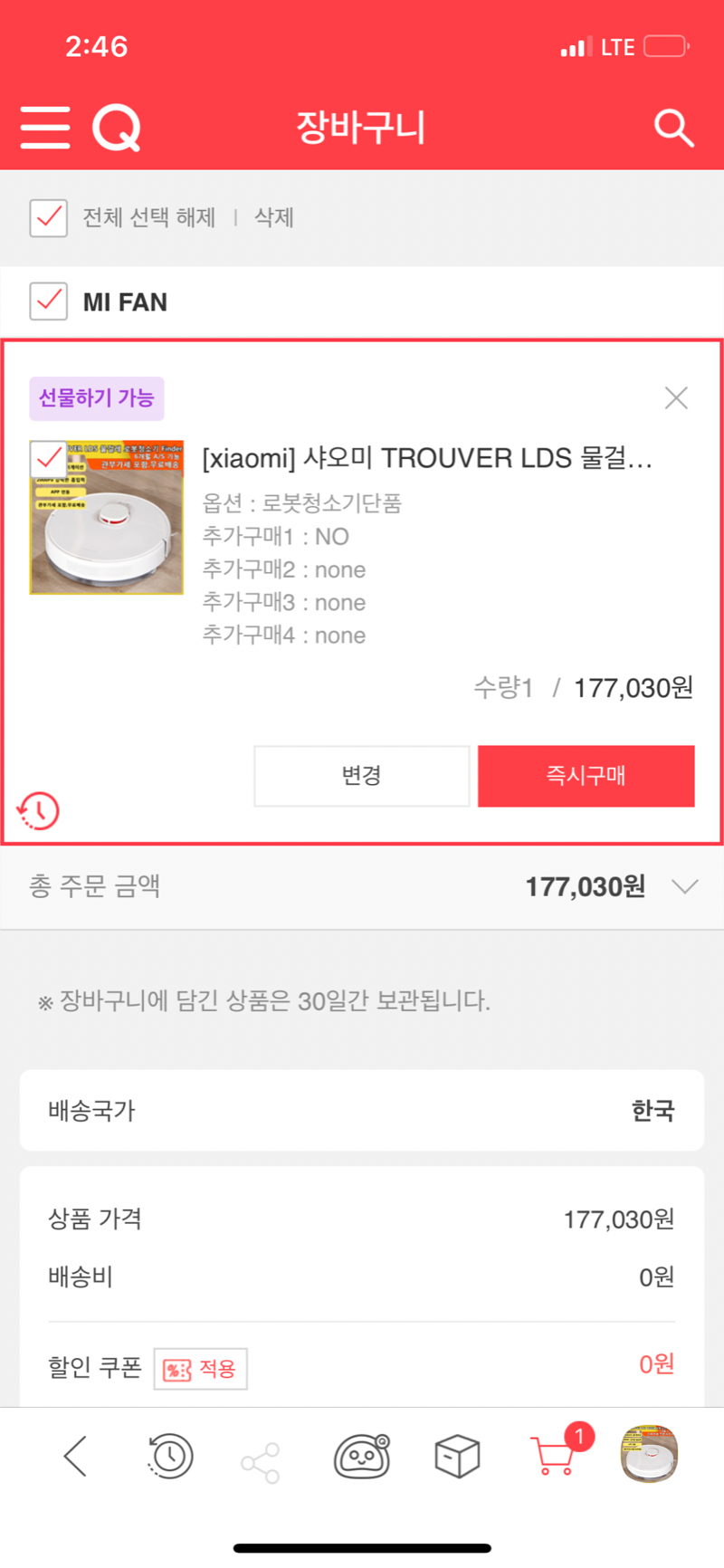The image size is (724, 1568).
Task: Tap 삭제 to delete selected items
Action: (x=273, y=218)
